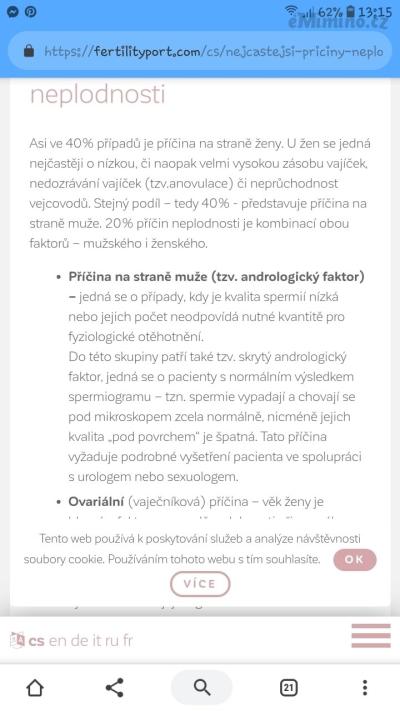Open more cookie info via VÍCE
This screenshot has width=400, height=711.
pos(200,584)
